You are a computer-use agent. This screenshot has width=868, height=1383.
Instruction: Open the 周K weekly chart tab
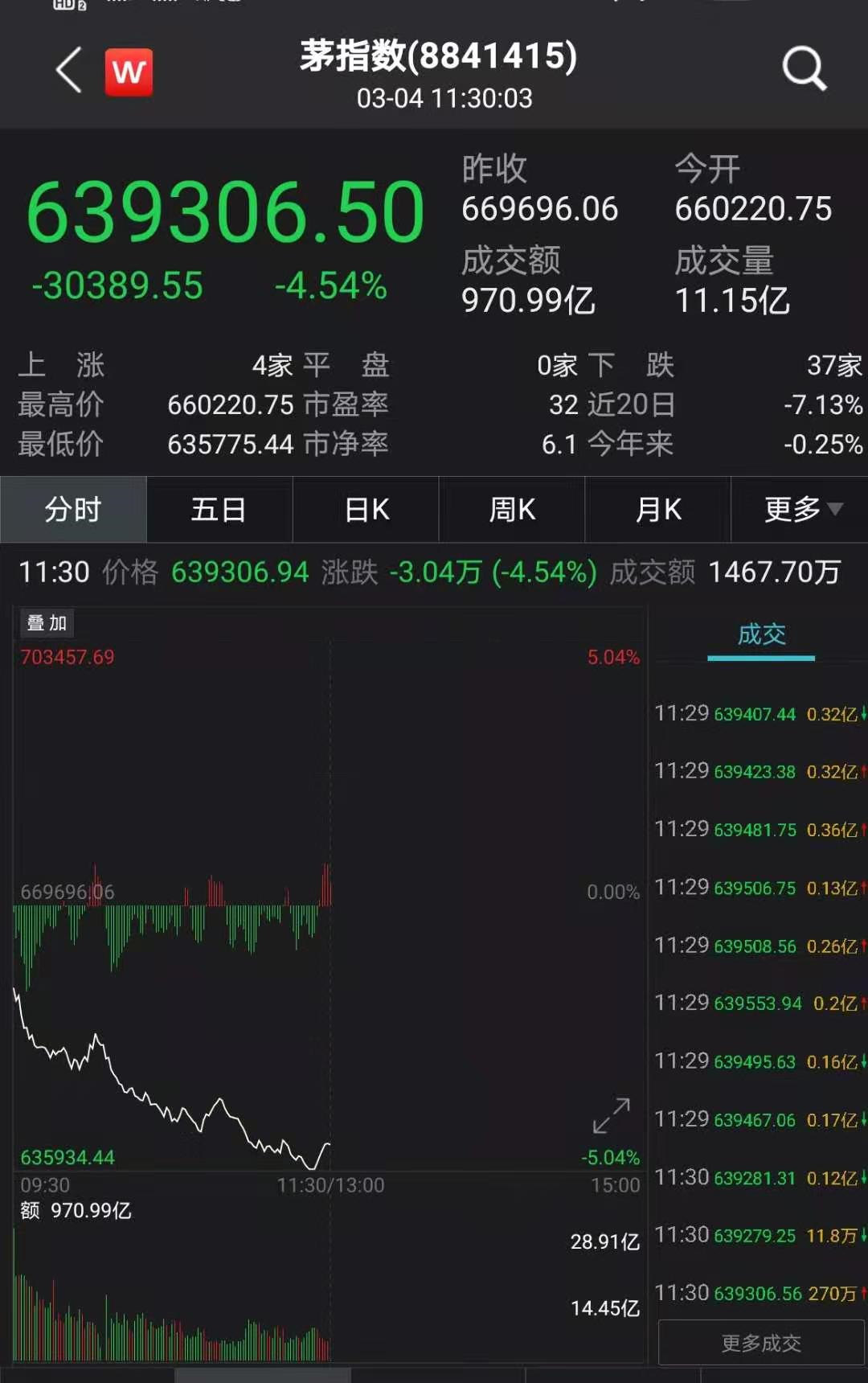(512, 510)
